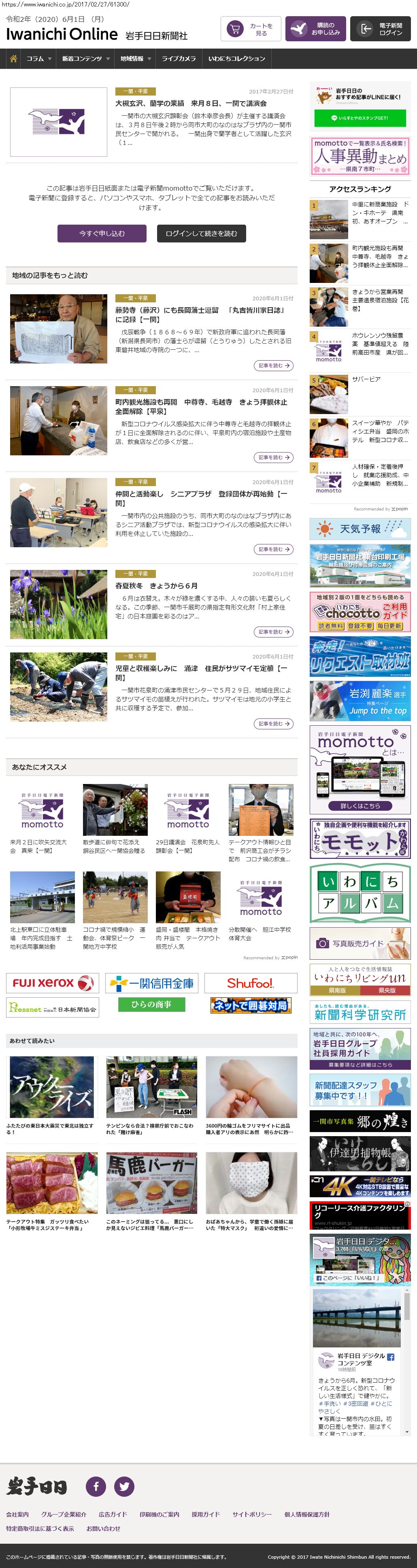Expand the 新着コンテンツ menu
The width and height of the screenshot is (417, 1568).
85,59
